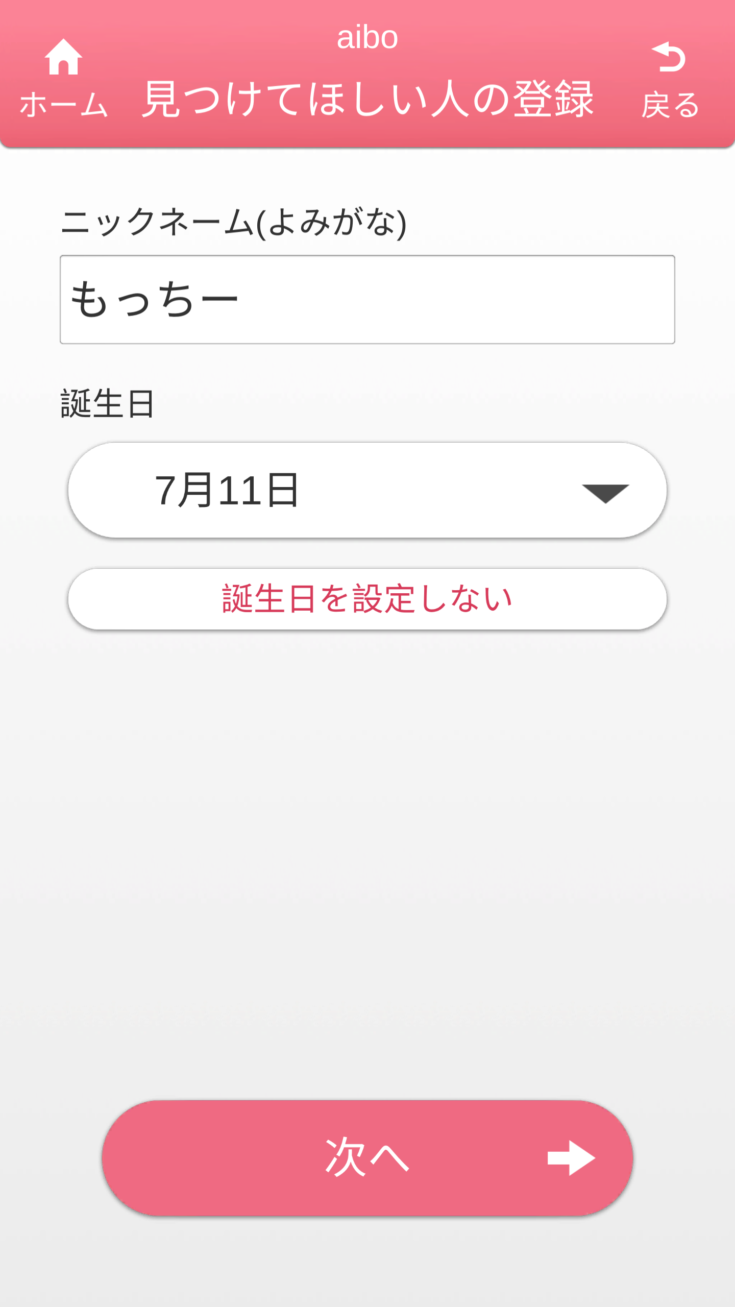
Task: Select 誕生日を設定しない option
Action: [x=367, y=599]
